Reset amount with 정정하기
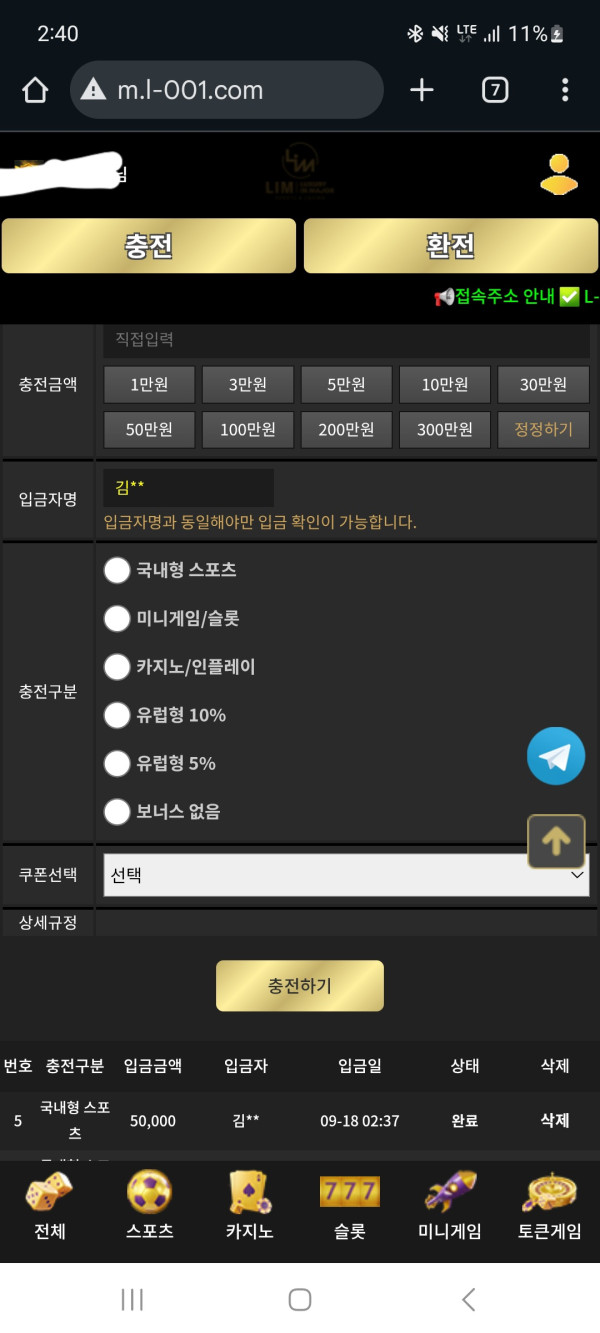The width and height of the screenshot is (600, 1333). pos(543,430)
